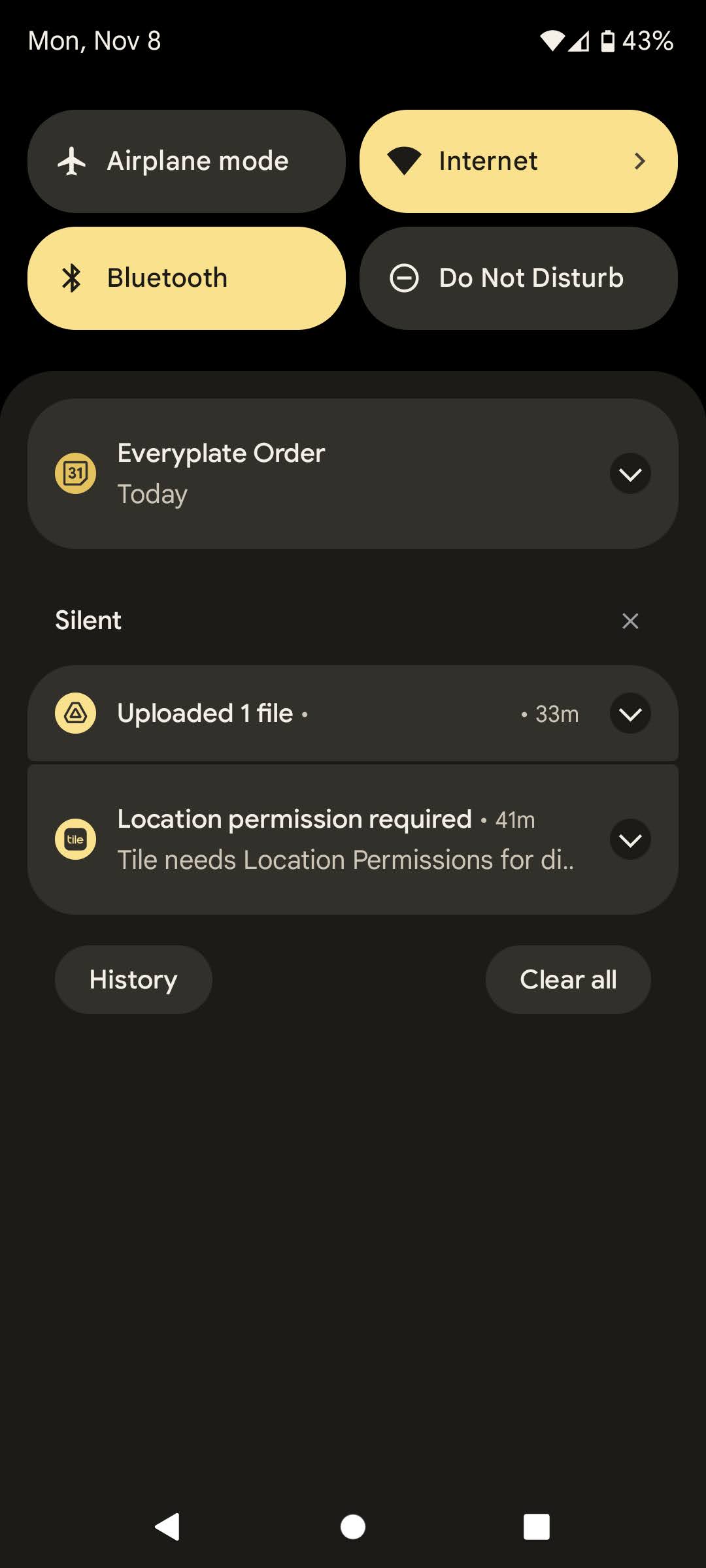The height and width of the screenshot is (1568, 706).
Task: Dismiss the Silent notifications section
Action: pyautogui.click(x=630, y=621)
